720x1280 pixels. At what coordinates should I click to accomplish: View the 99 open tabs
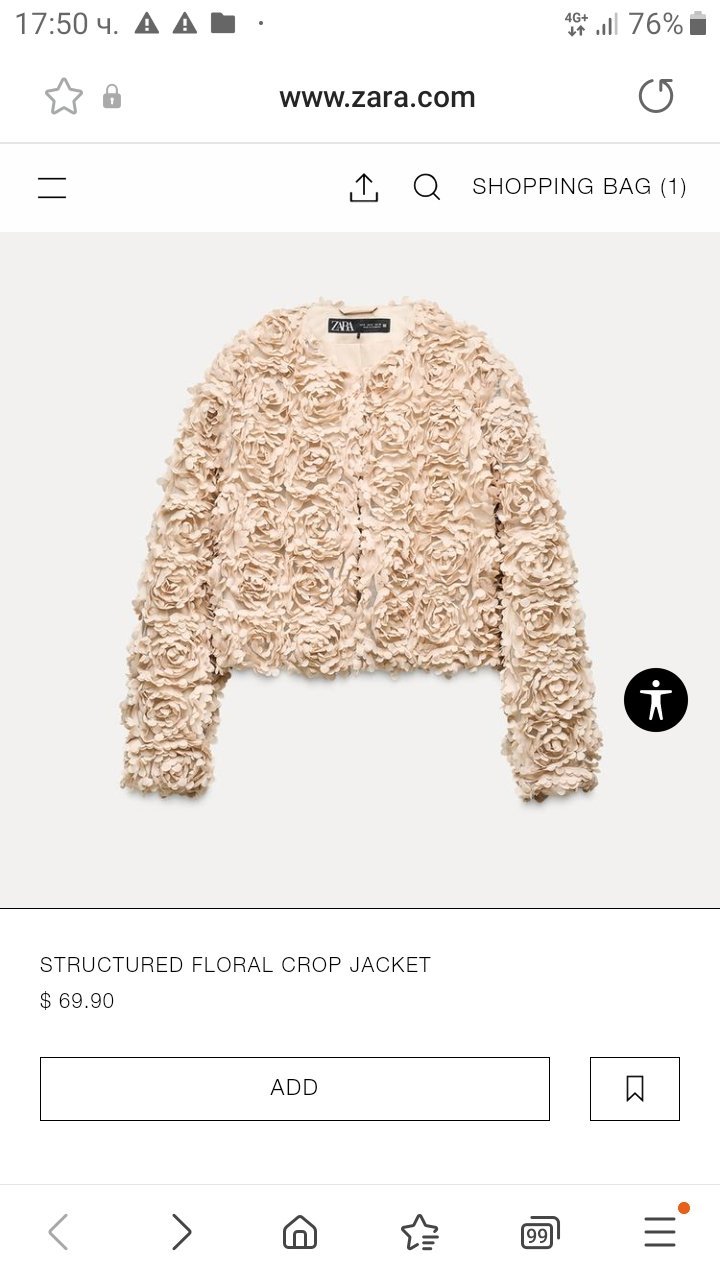tap(539, 1234)
